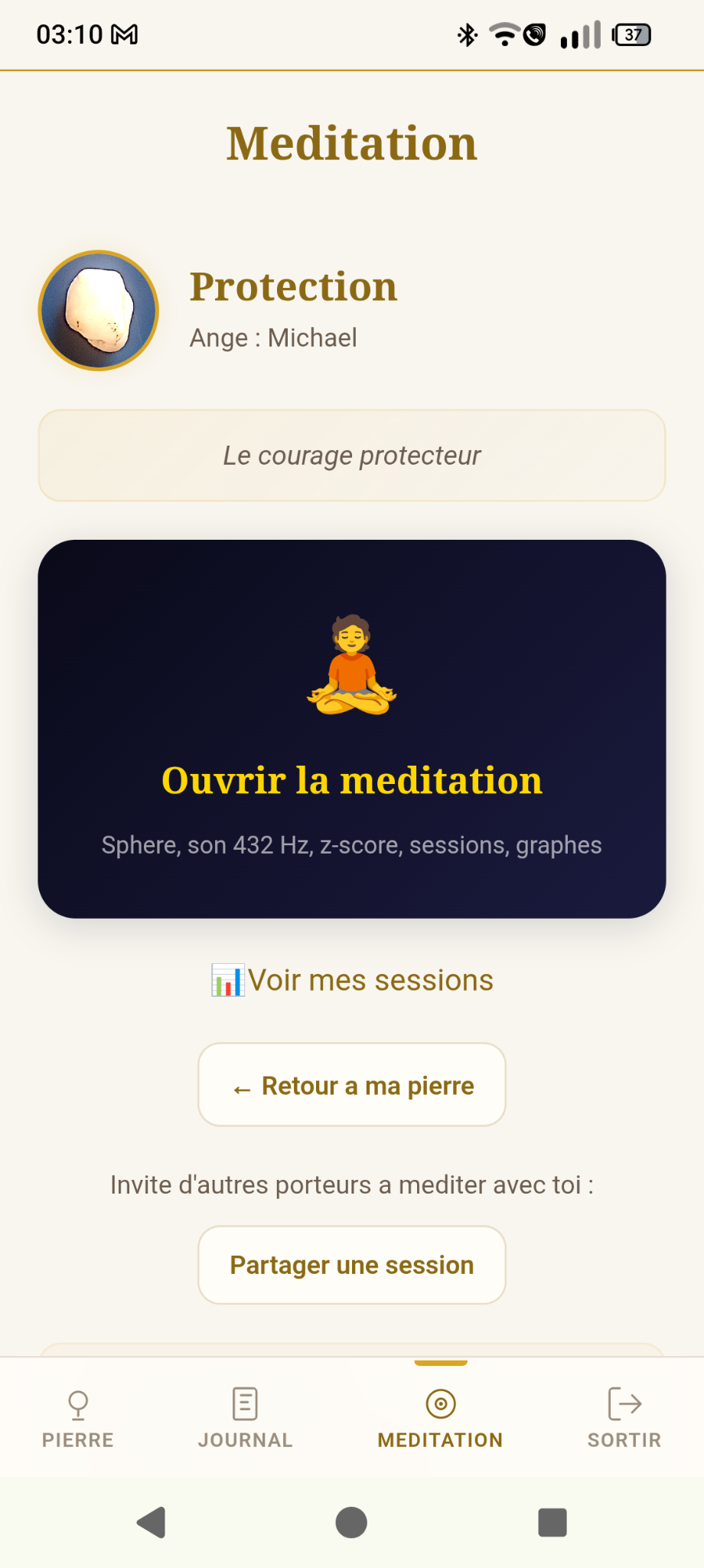The image size is (704, 1568).
Task: Tap the meditating person emoji on the dark card
Action: [351, 665]
